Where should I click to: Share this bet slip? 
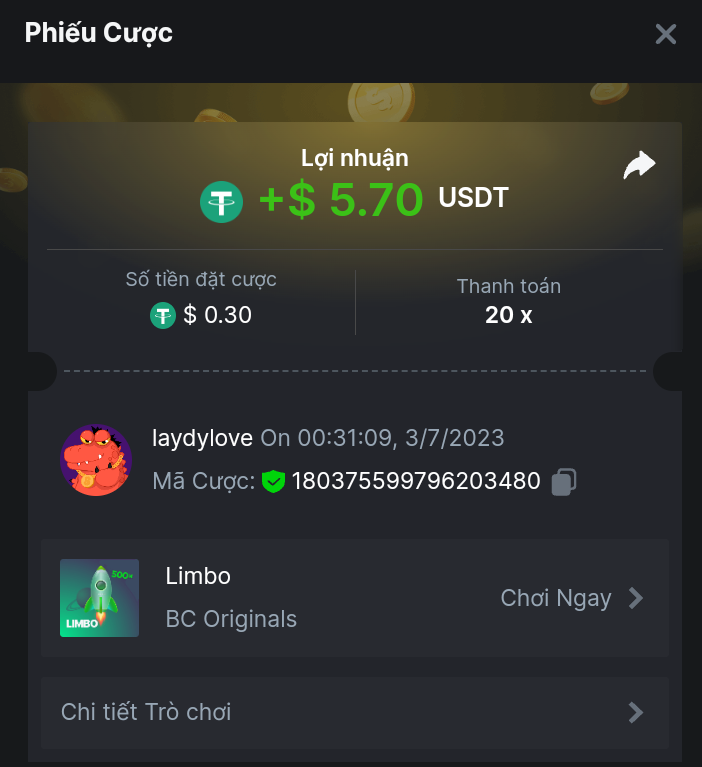(639, 166)
